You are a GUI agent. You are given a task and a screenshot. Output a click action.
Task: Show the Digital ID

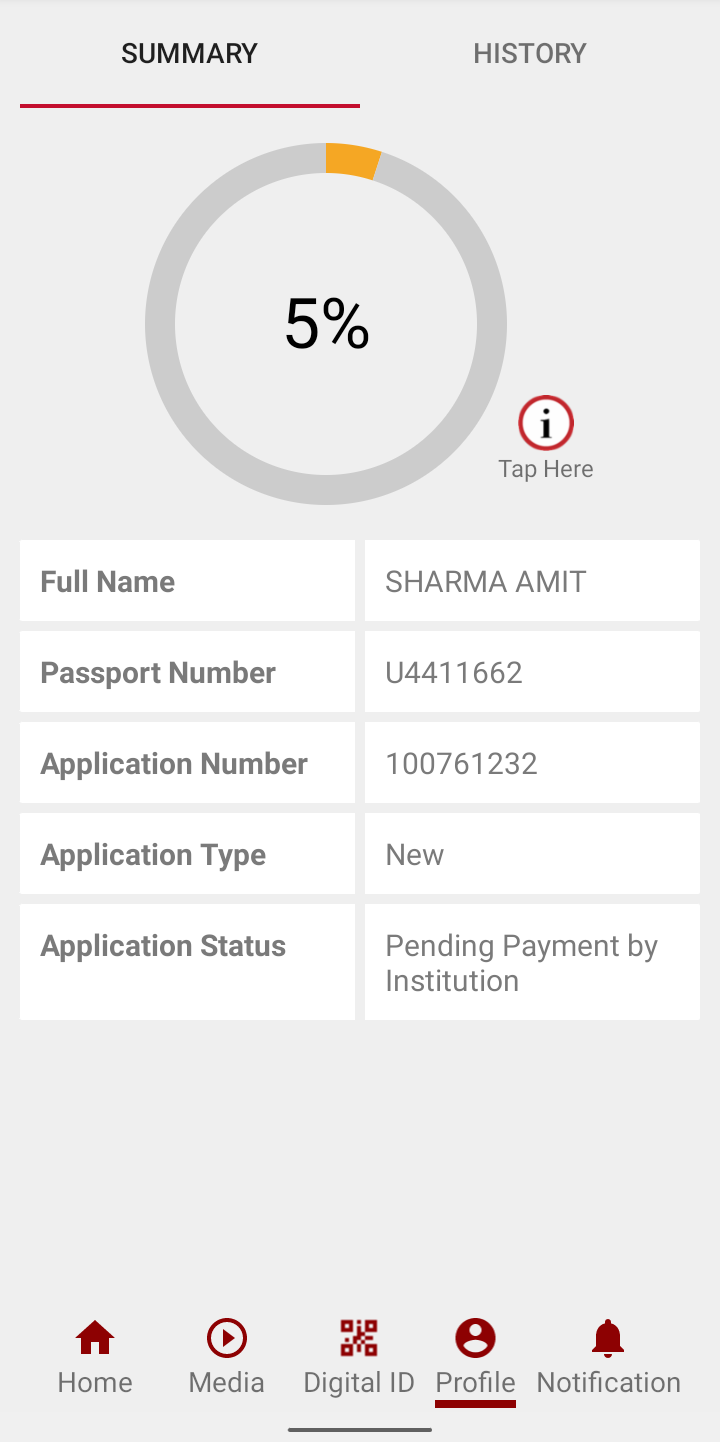pyautogui.click(x=359, y=1357)
